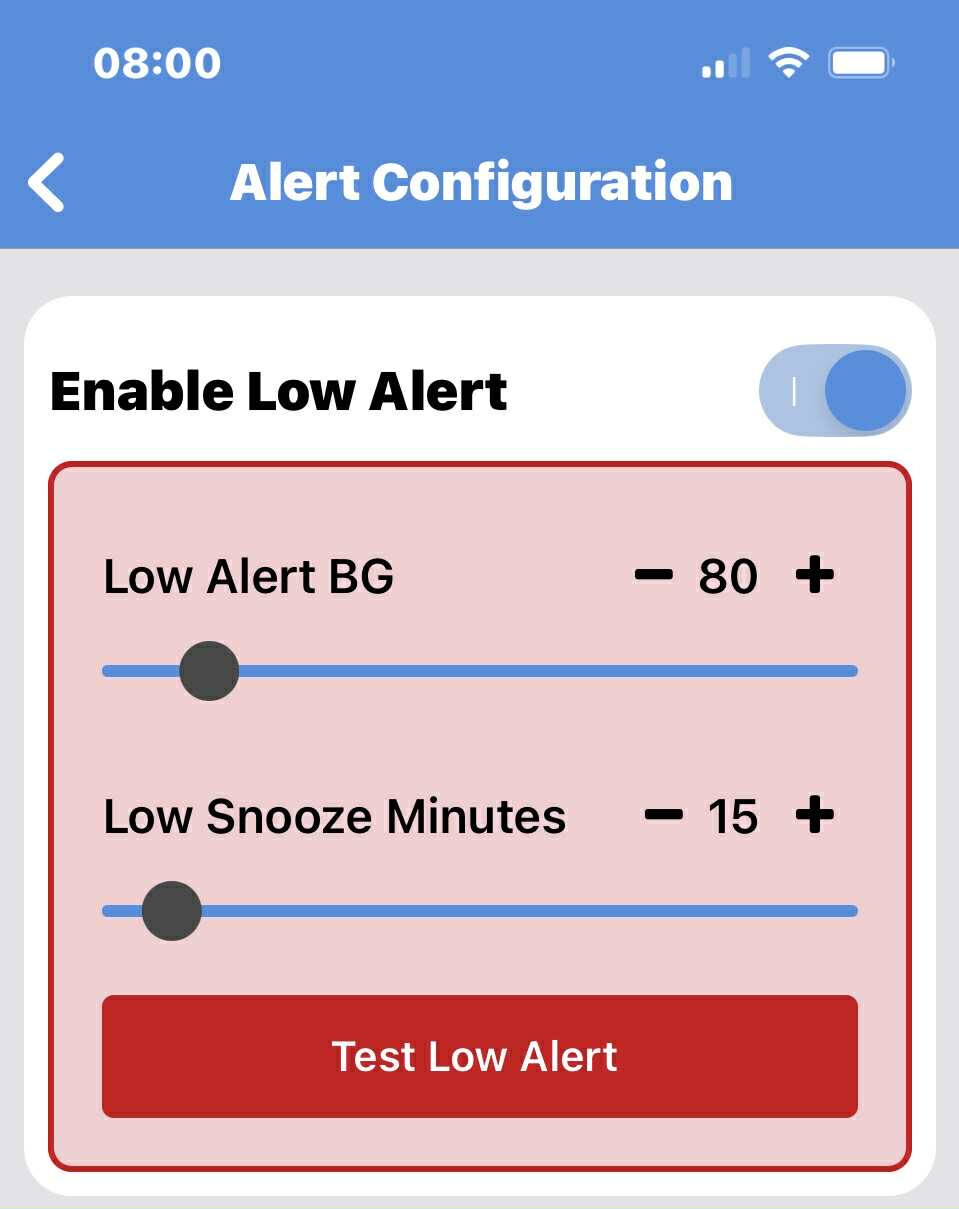The image size is (959, 1209).
Task: Increase Low Alert BG with plus
Action: [814, 576]
